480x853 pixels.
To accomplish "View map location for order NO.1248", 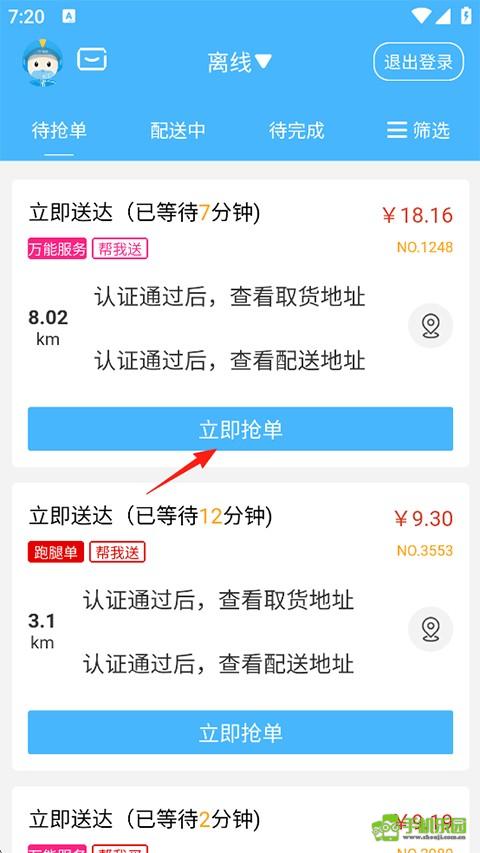I will [430, 325].
